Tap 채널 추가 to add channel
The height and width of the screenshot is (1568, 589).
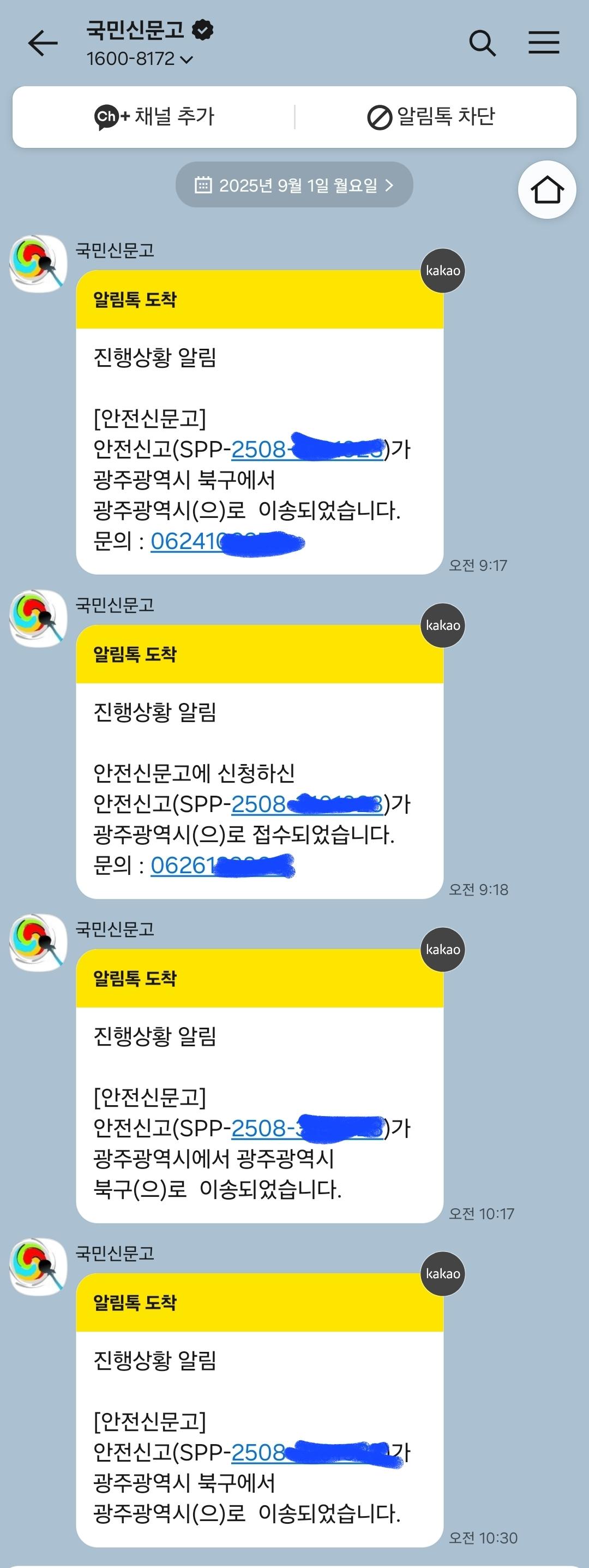(154, 116)
